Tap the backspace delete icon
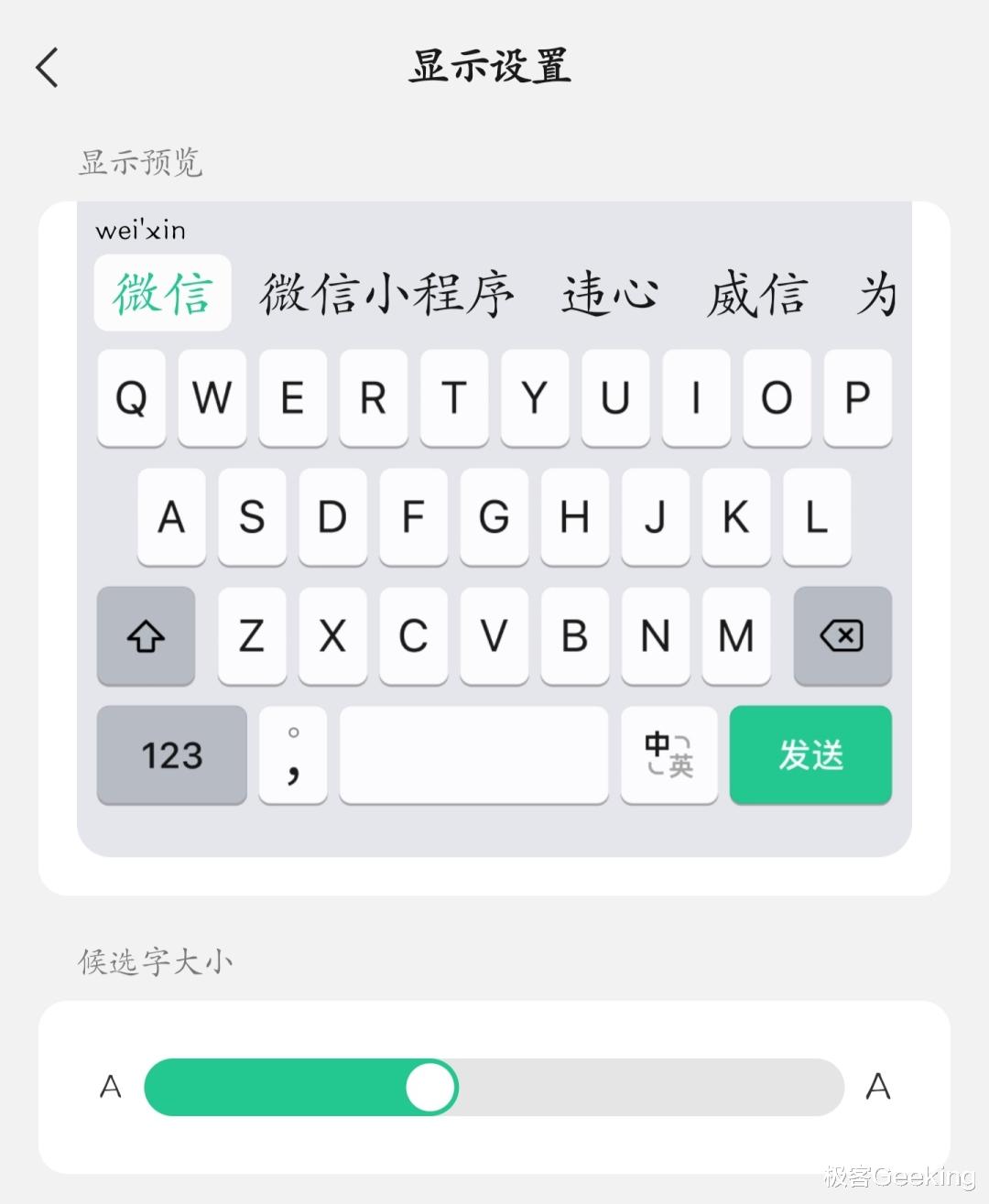 (842, 636)
